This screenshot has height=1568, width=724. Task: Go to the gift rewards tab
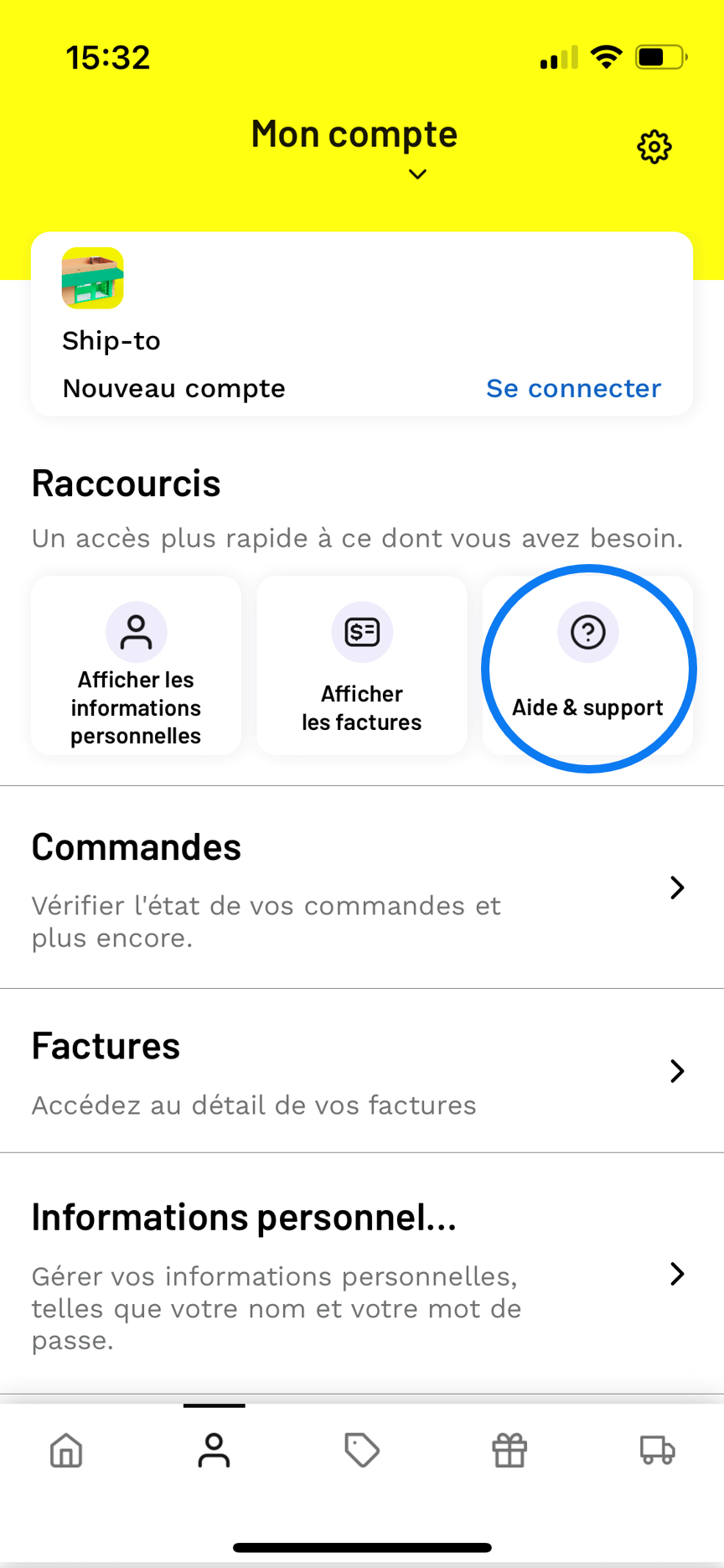point(509,1451)
